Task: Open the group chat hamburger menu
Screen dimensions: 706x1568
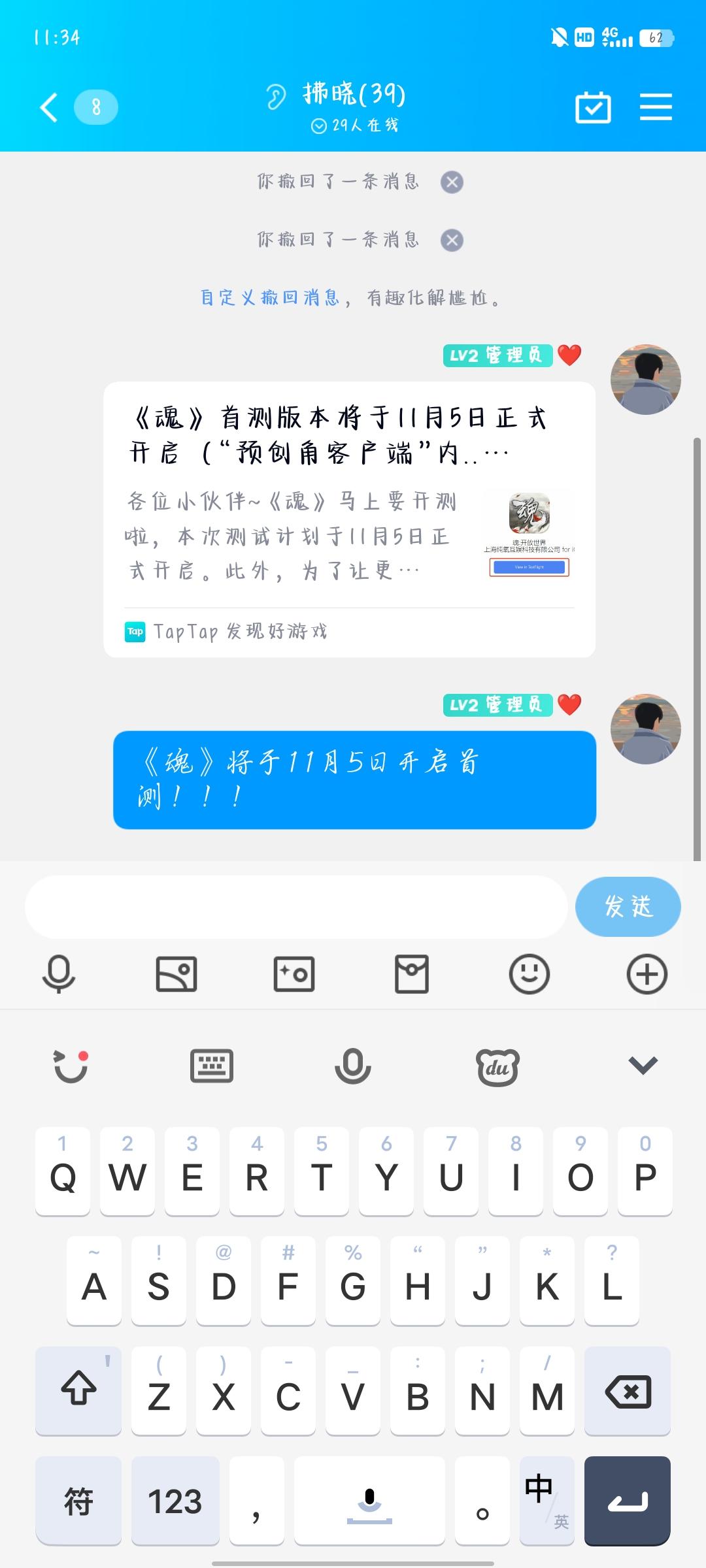Action: [656, 106]
